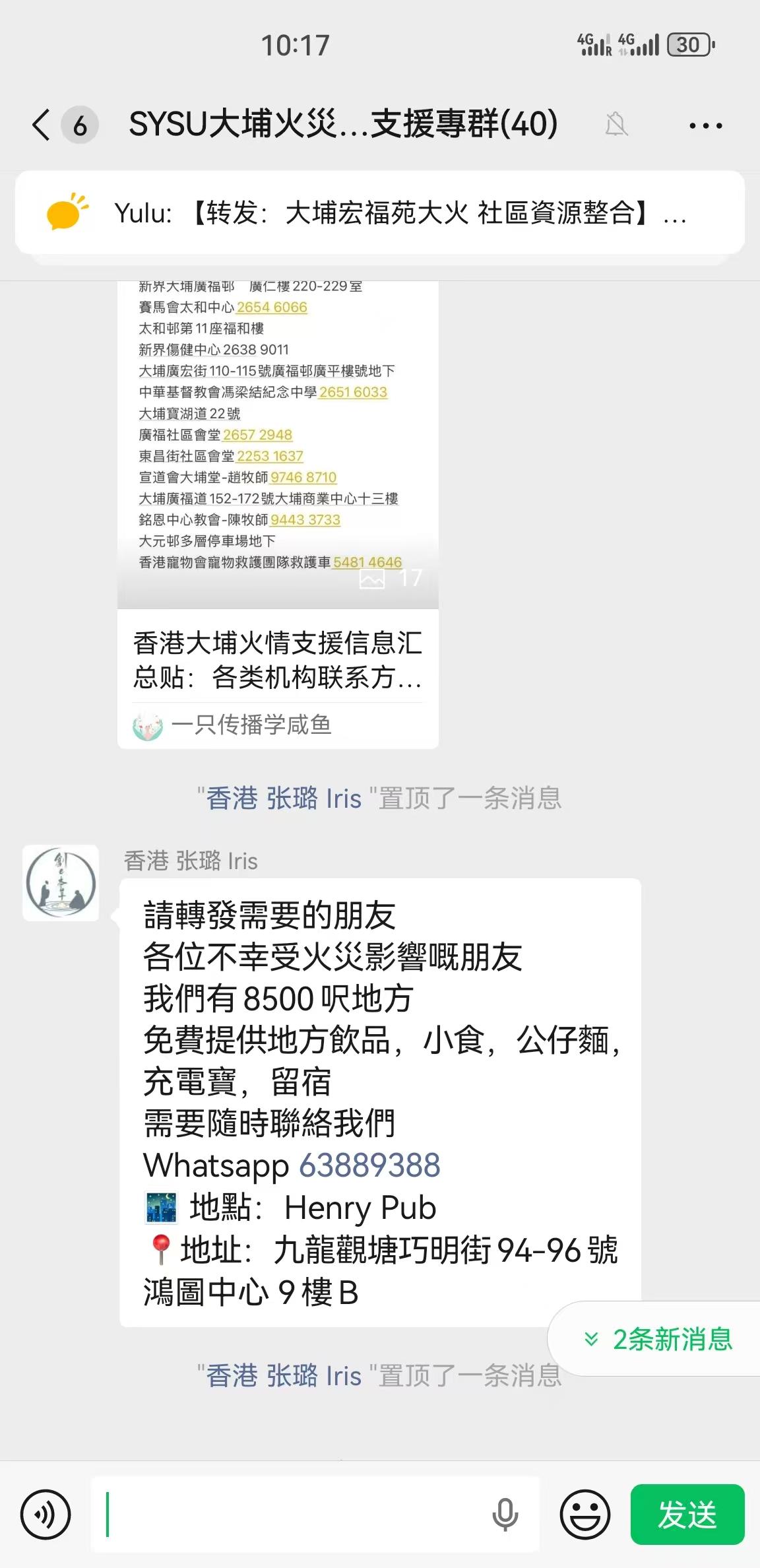Image resolution: width=760 pixels, height=1568 pixels.
Task: Tap the WhatsApp number 63889388 link
Action: click(x=369, y=1165)
